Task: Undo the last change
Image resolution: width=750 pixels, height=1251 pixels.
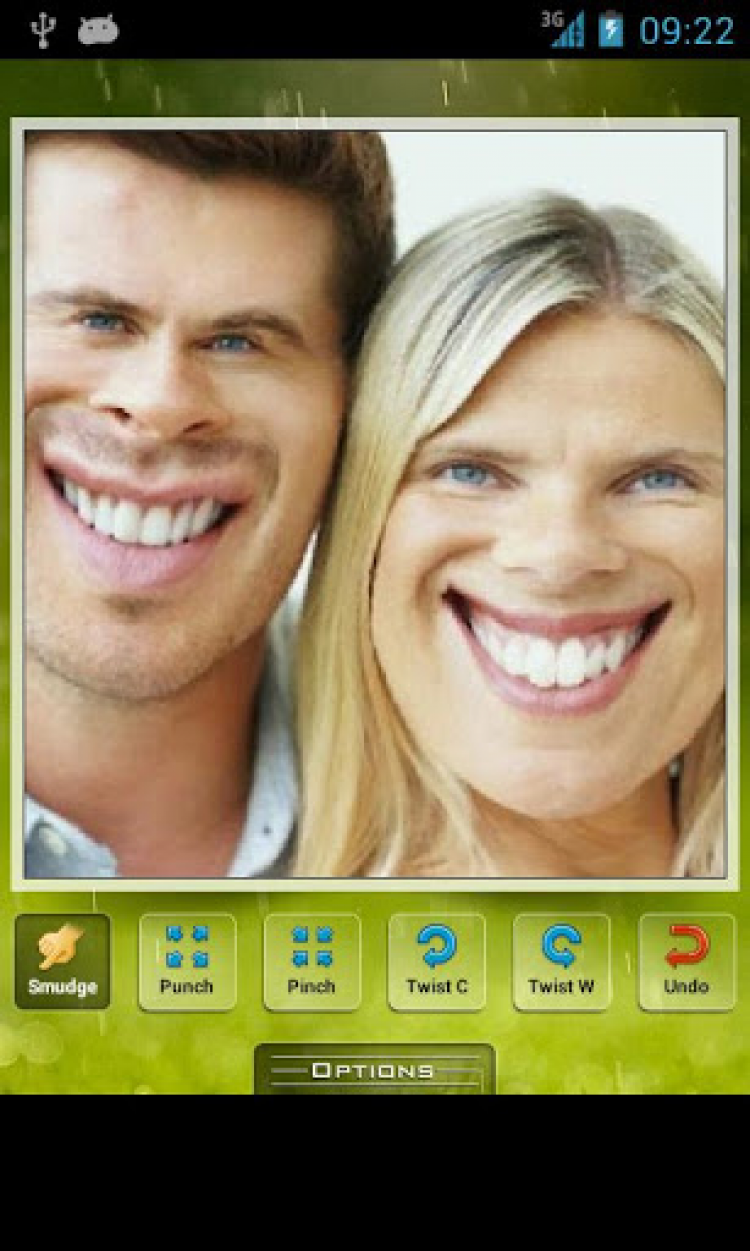Action: pyautogui.click(x=686, y=961)
